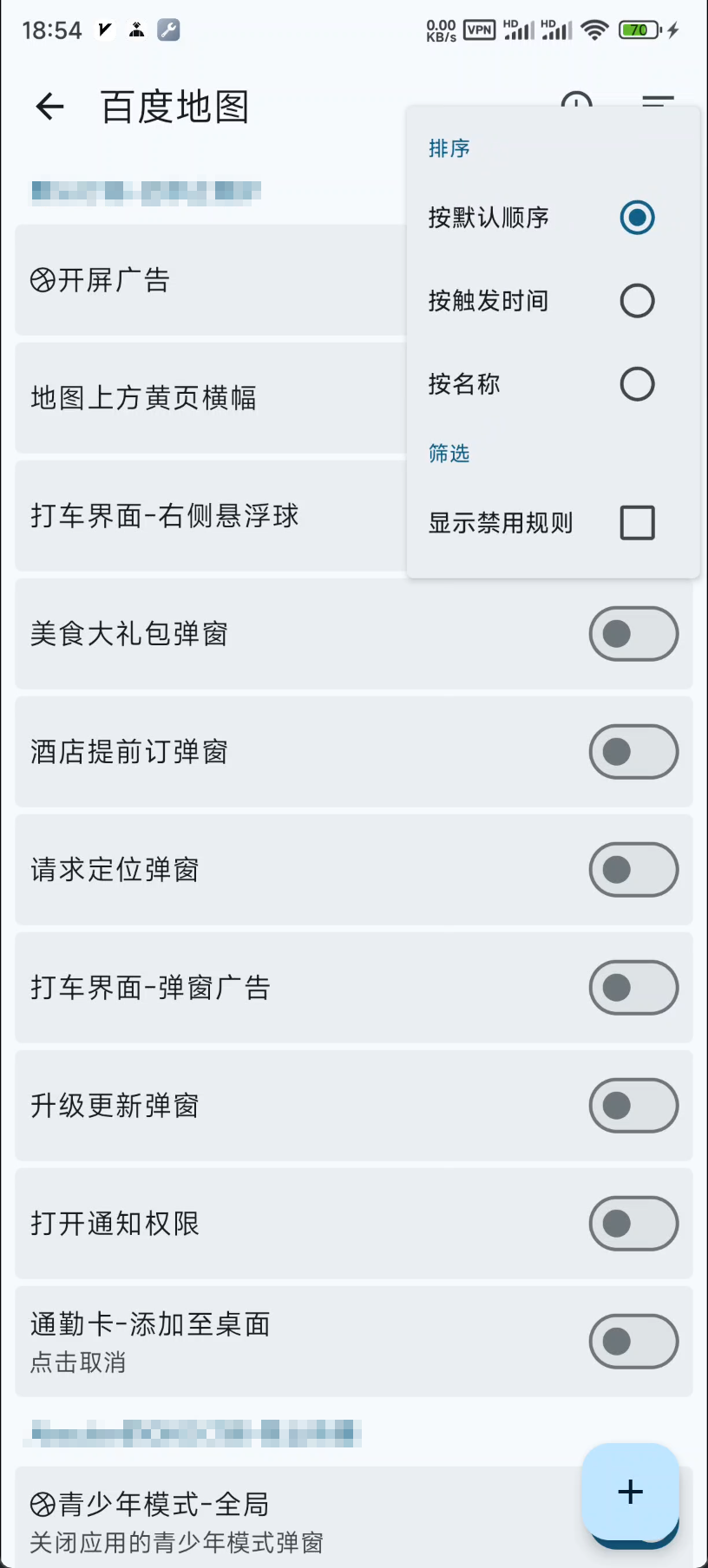This screenshot has width=708, height=1568.
Task: Turn on 请求定位弹窗 rule
Action: tap(633, 870)
